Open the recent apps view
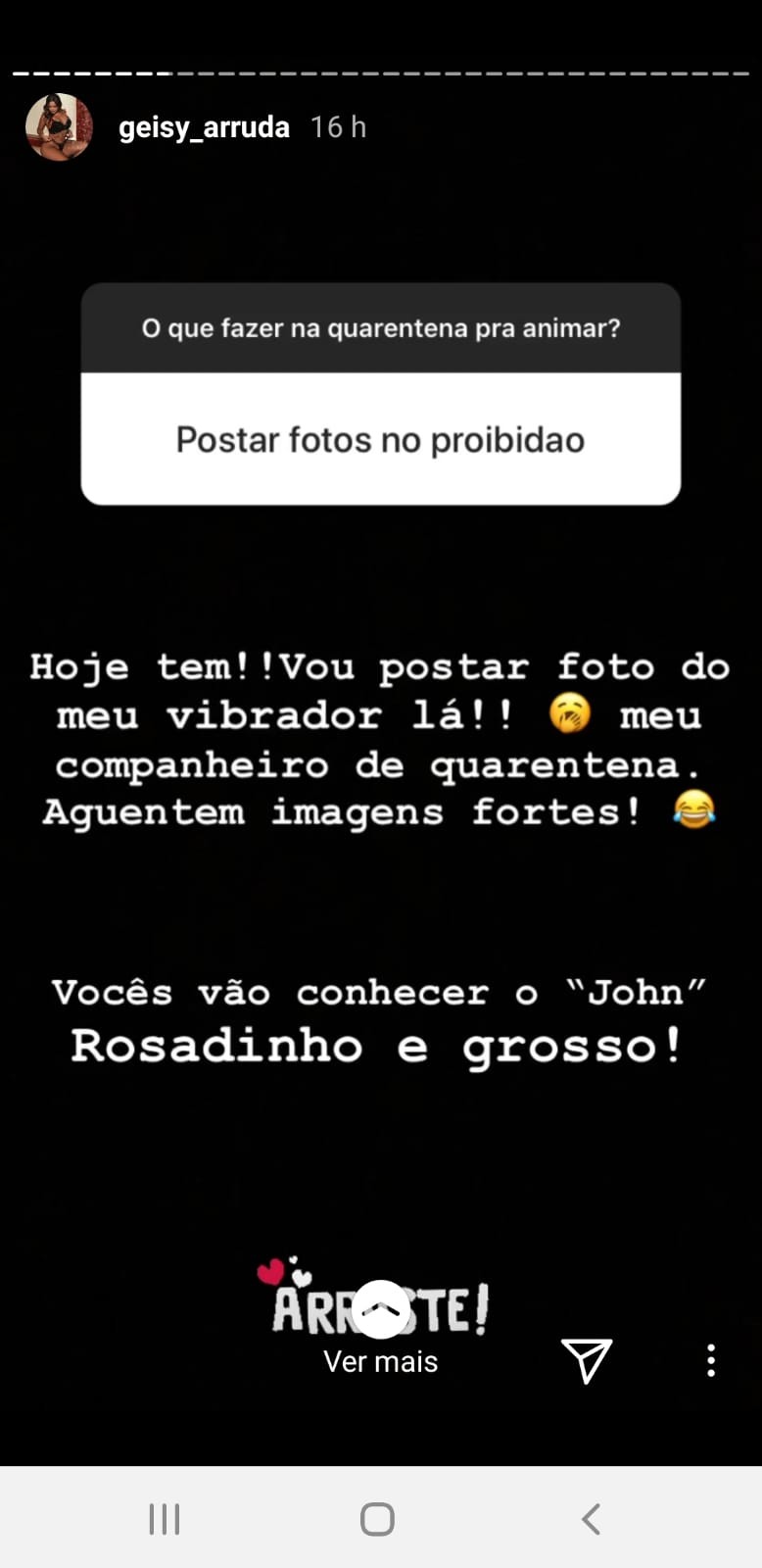The height and width of the screenshot is (1568, 762). (165, 1519)
